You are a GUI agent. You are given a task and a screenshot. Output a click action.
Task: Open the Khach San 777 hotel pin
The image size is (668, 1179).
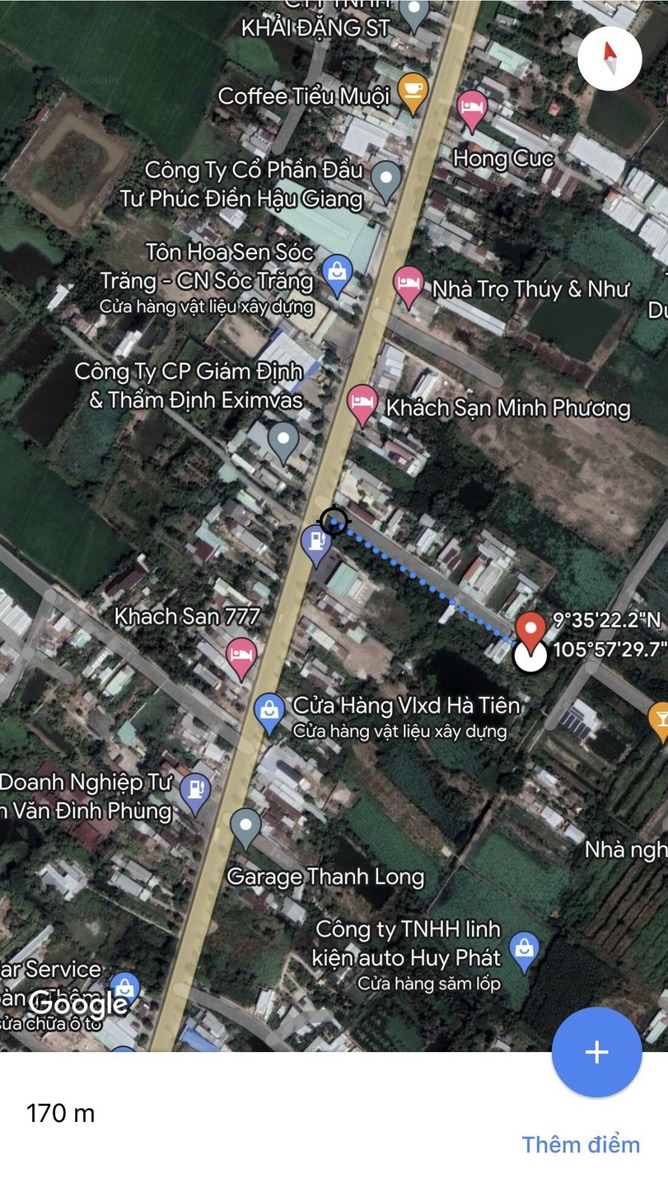pyautogui.click(x=240, y=655)
